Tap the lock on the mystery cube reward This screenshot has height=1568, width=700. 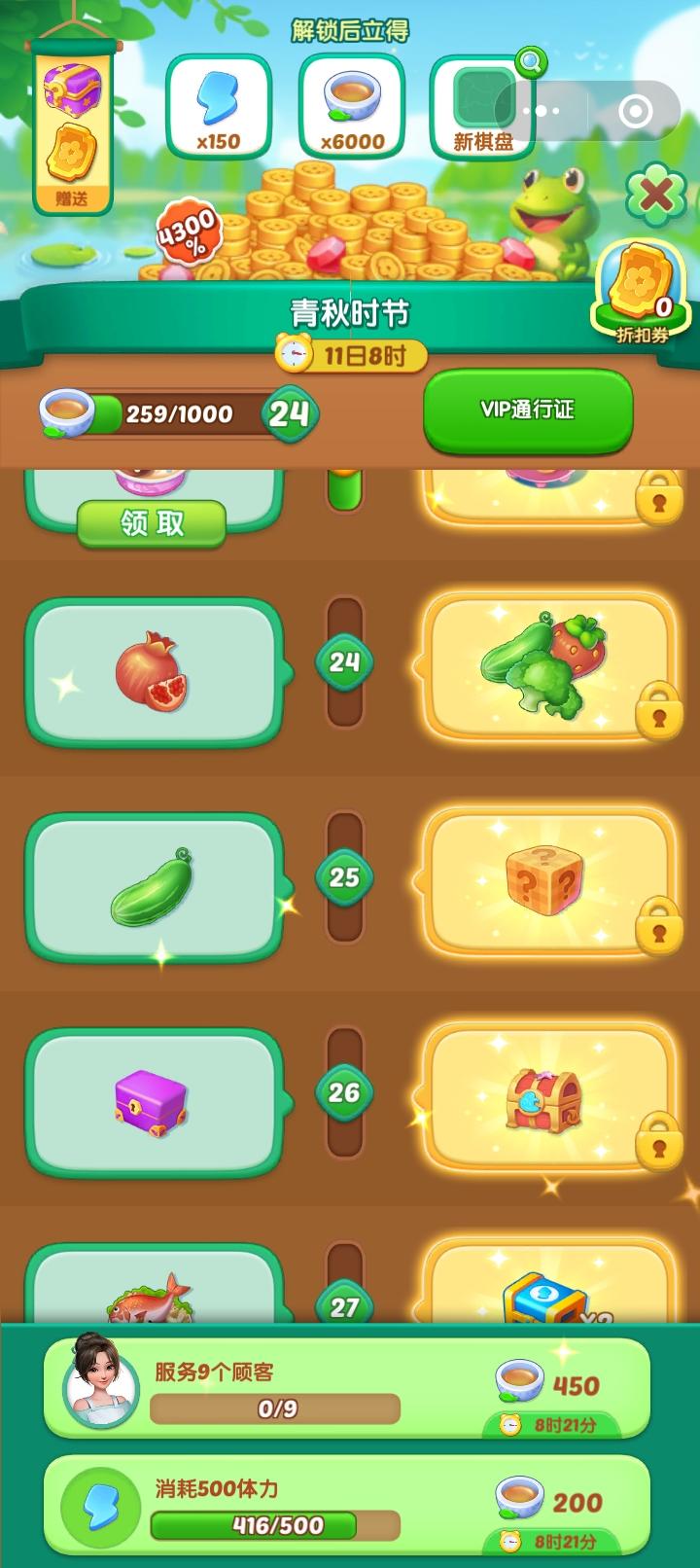[657, 929]
